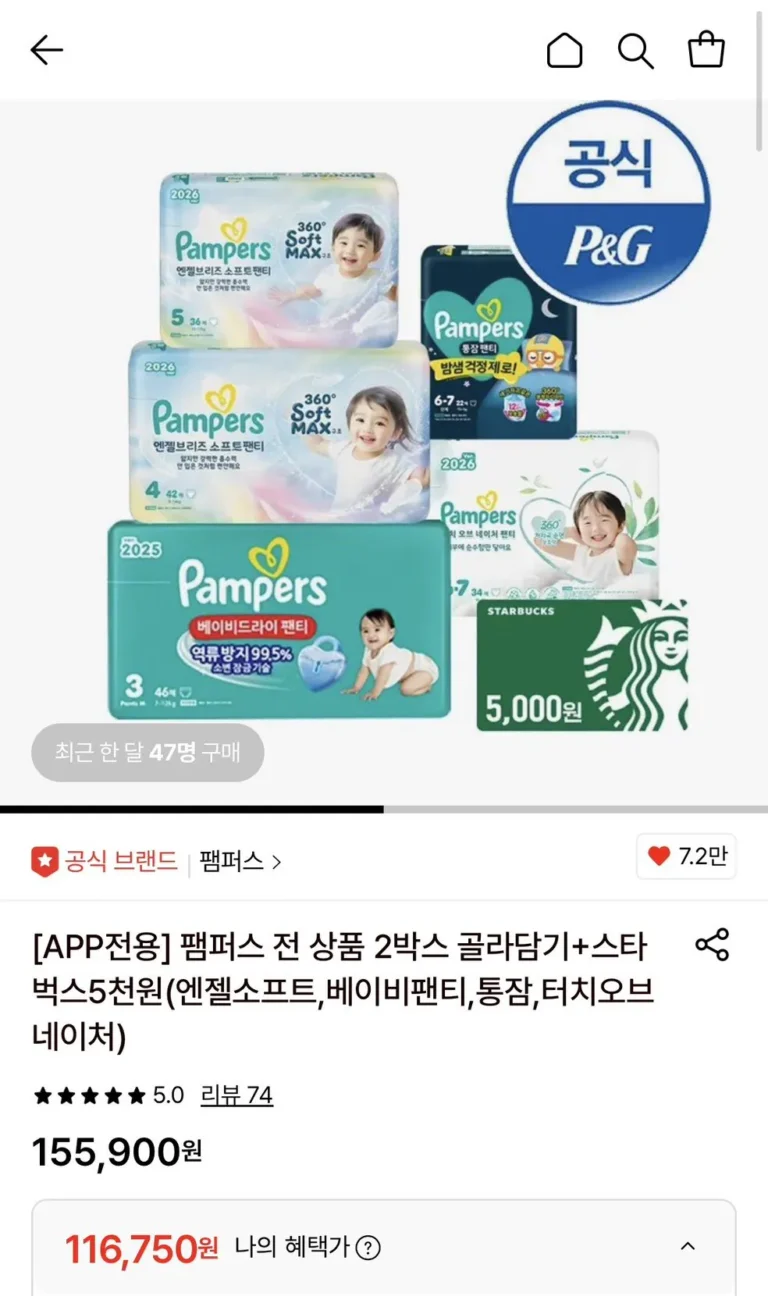Like the product with the 7.2만 heart
The image size is (768, 1296).
point(686,857)
